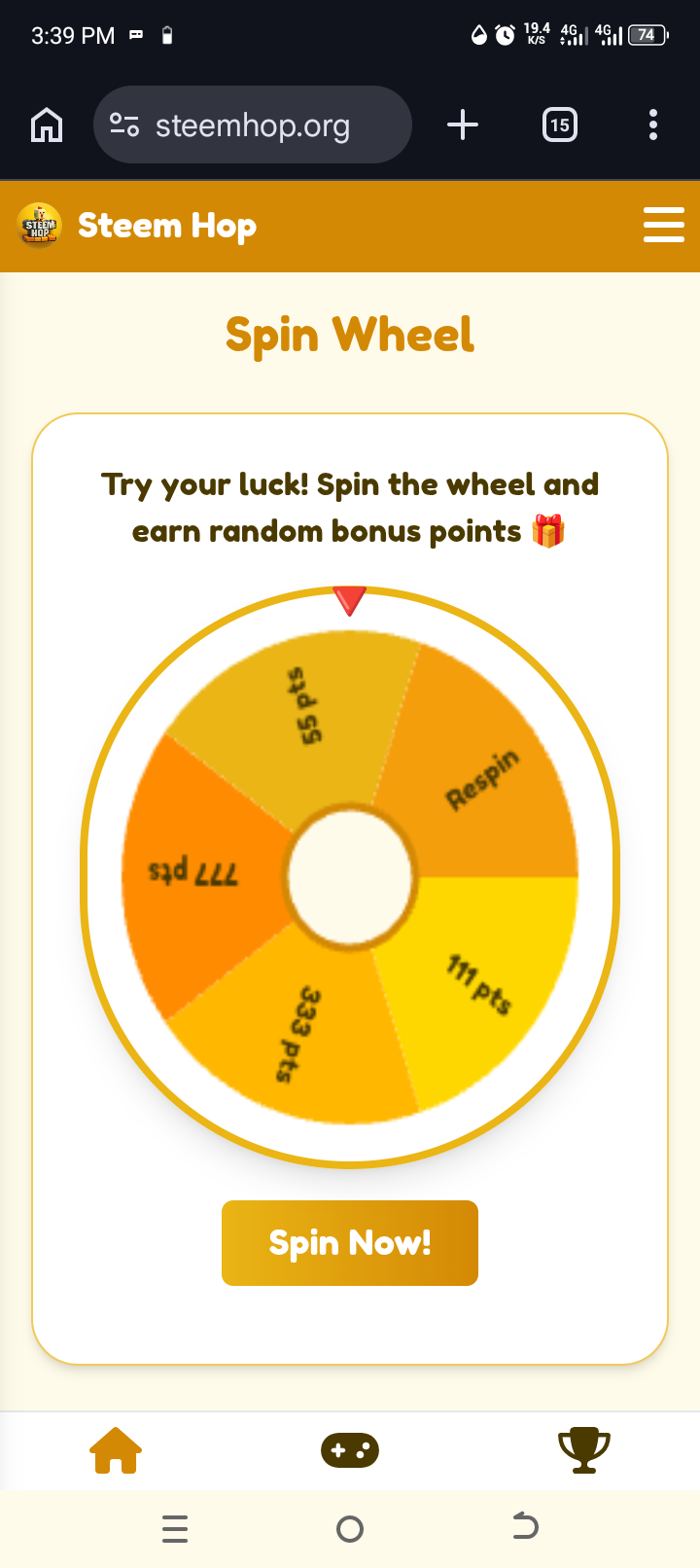The width and height of the screenshot is (700, 1568).
Task: Go to the browser home page
Action: click(x=47, y=125)
